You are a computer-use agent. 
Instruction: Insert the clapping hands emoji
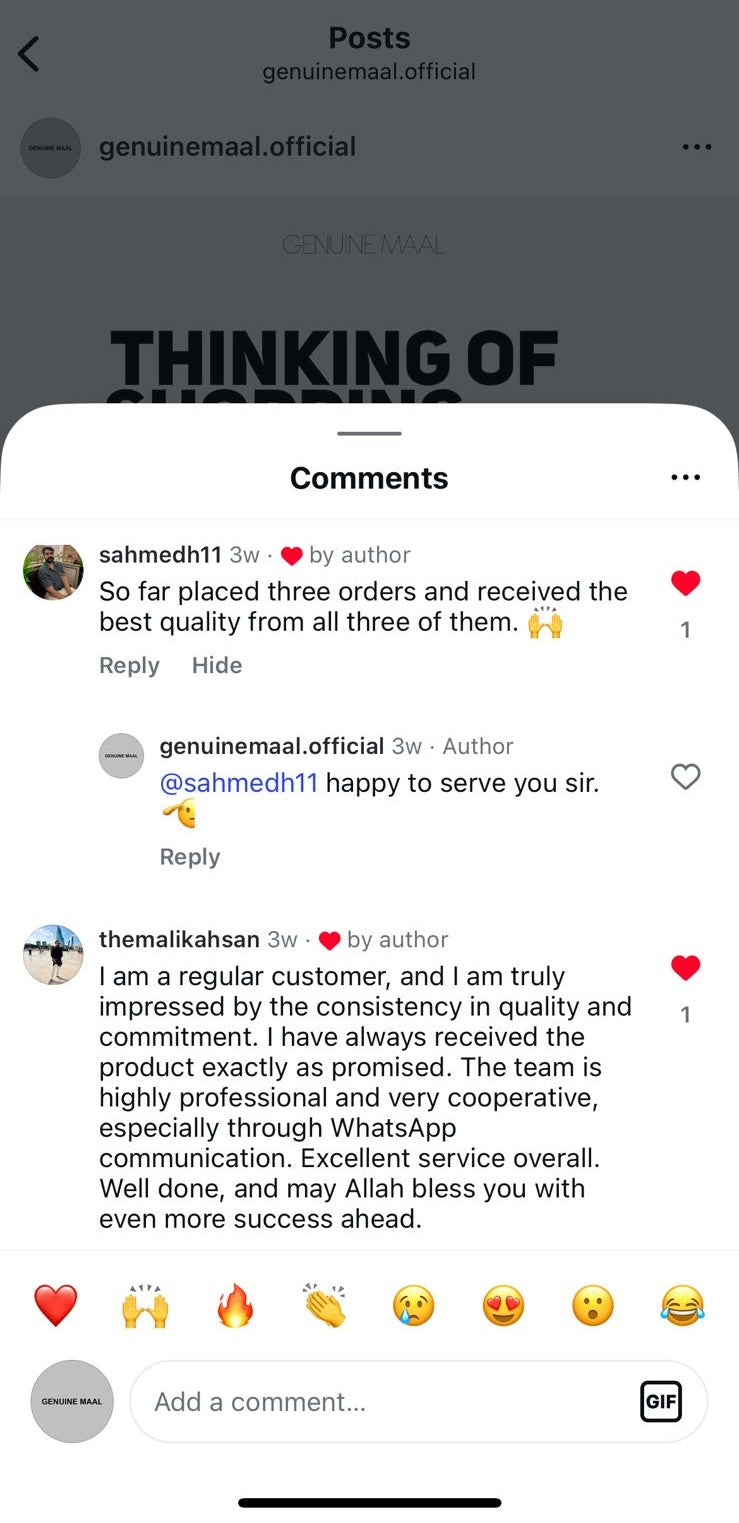324,1306
